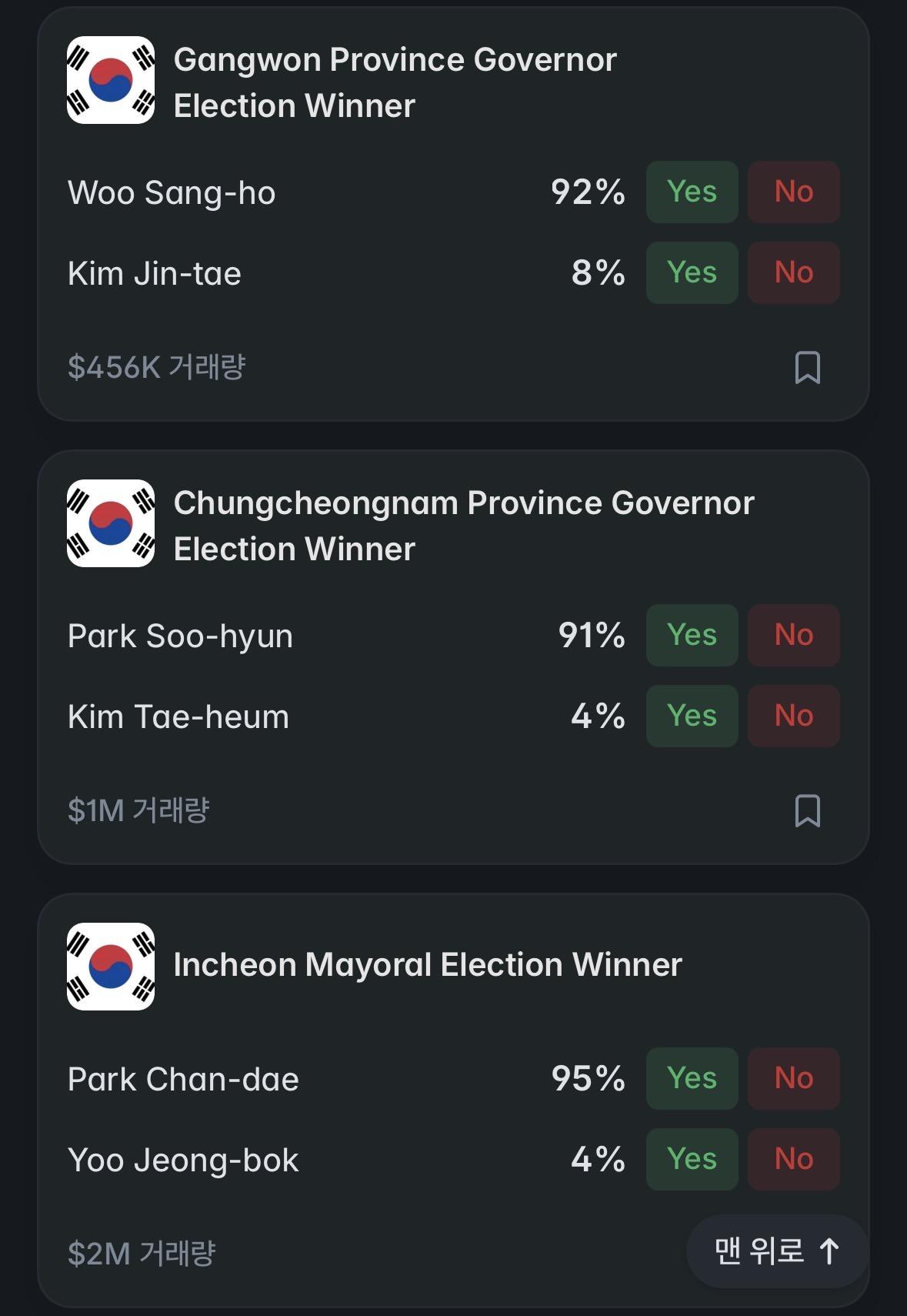Buy Yes on Park Chan-dae
This screenshot has width=907, height=1316.
pyautogui.click(x=691, y=1077)
